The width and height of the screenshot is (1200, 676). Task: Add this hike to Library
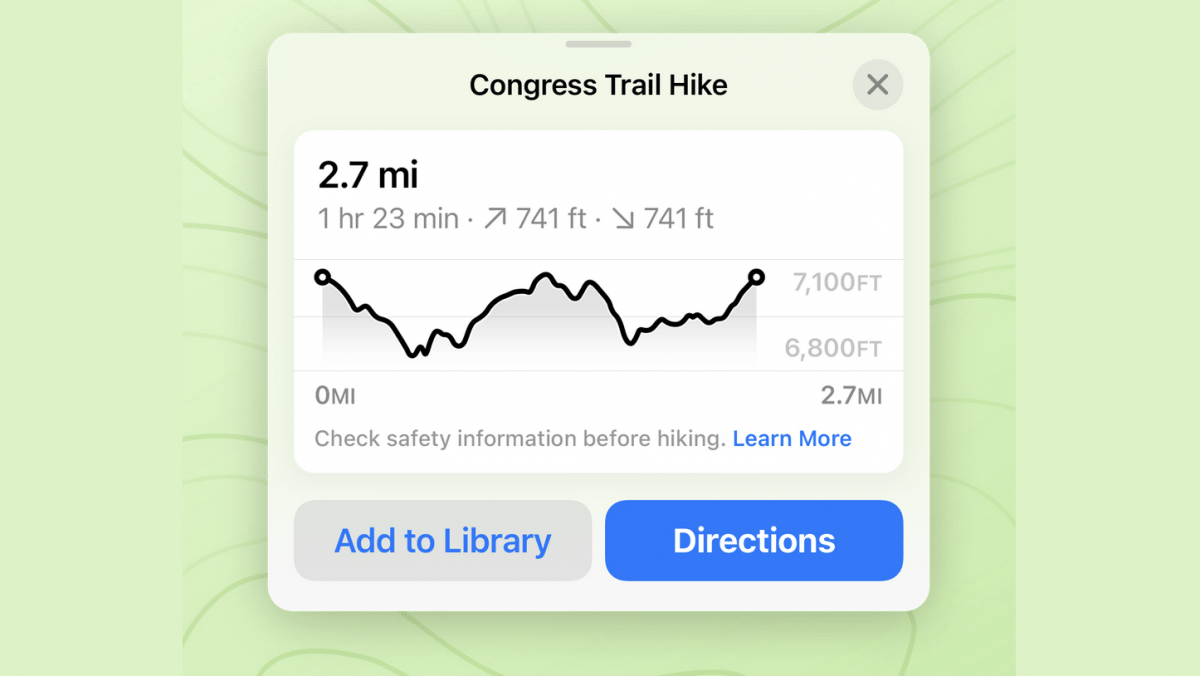click(x=442, y=541)
